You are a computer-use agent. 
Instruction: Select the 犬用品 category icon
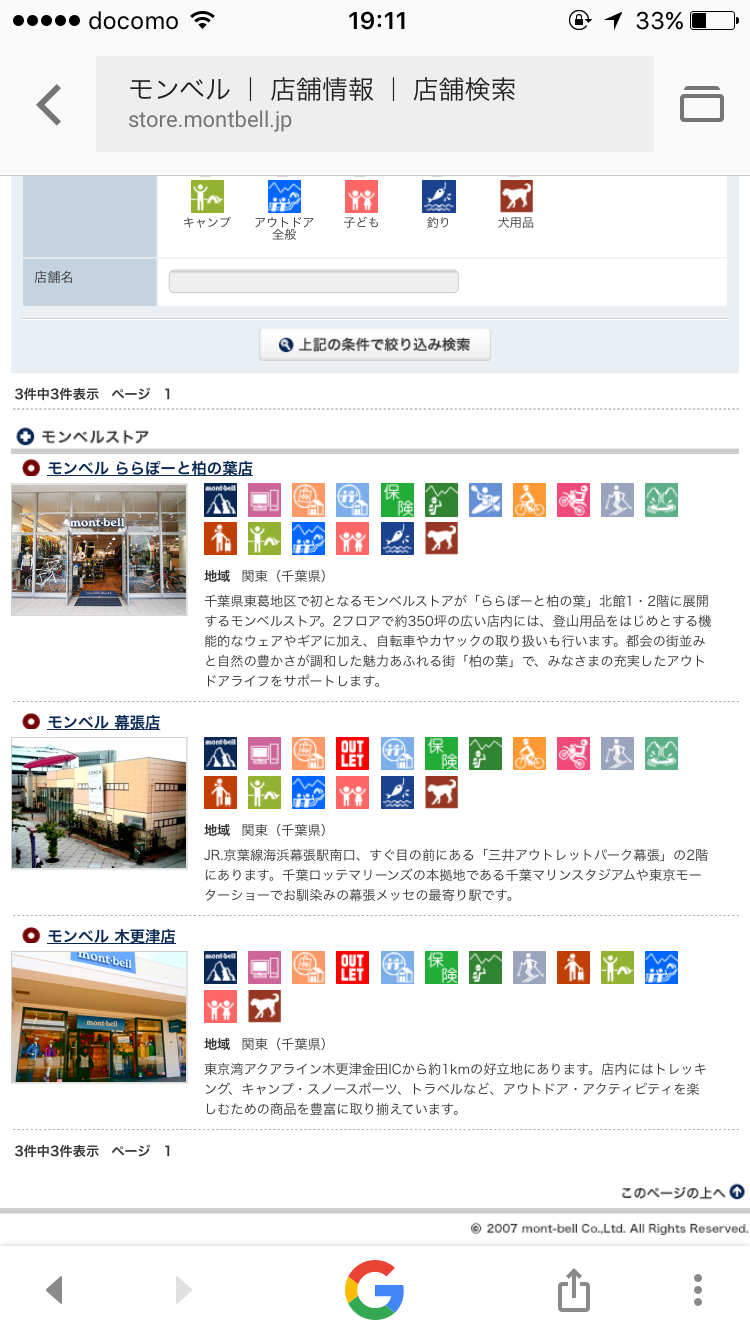[x=516, y=197]
